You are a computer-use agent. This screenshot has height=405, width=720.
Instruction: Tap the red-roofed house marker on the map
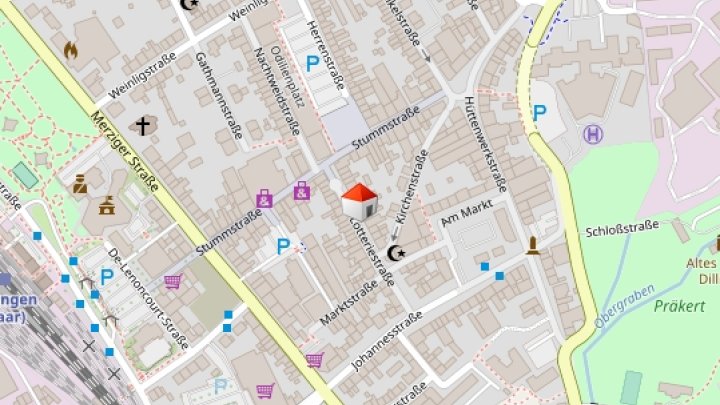point(359,201)
